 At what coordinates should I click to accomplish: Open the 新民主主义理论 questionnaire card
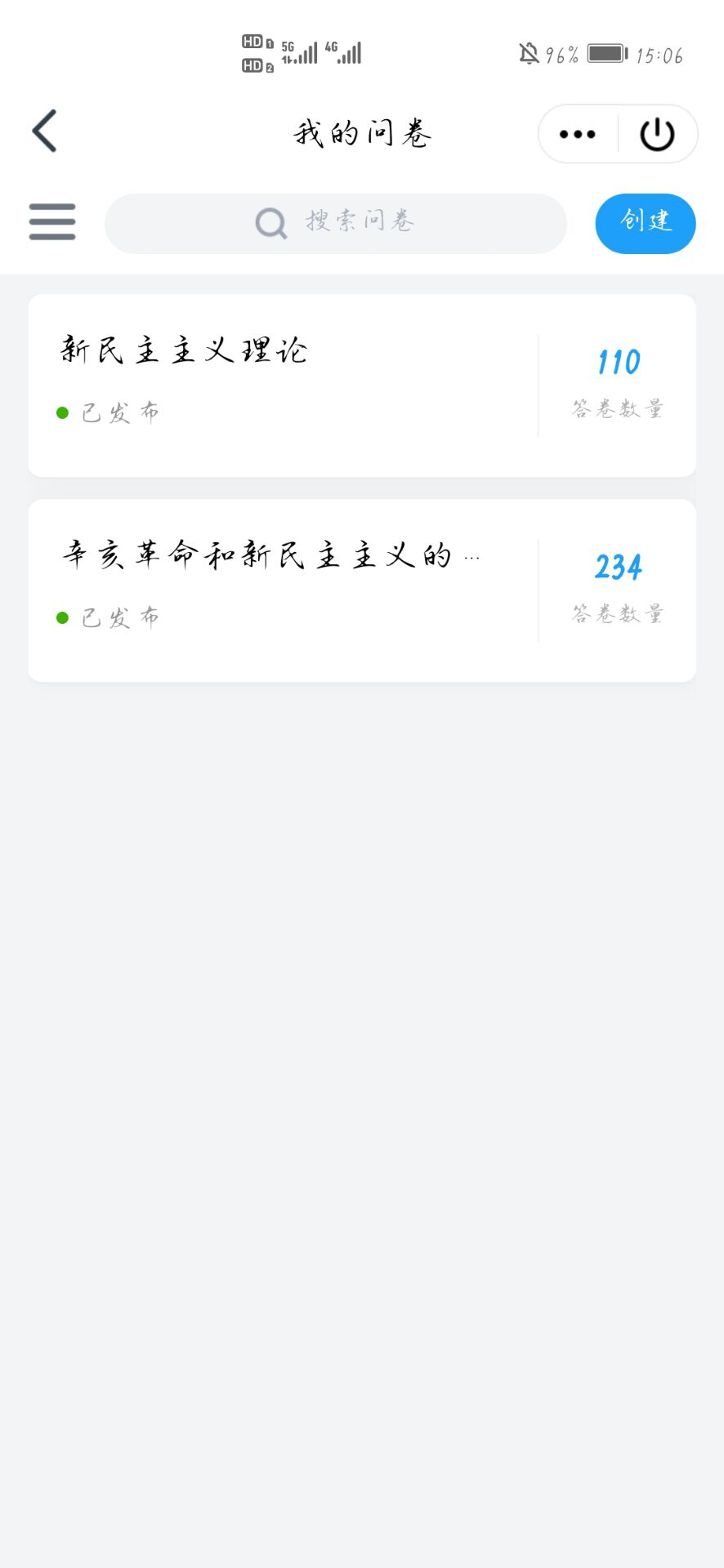tap(362, 385)
